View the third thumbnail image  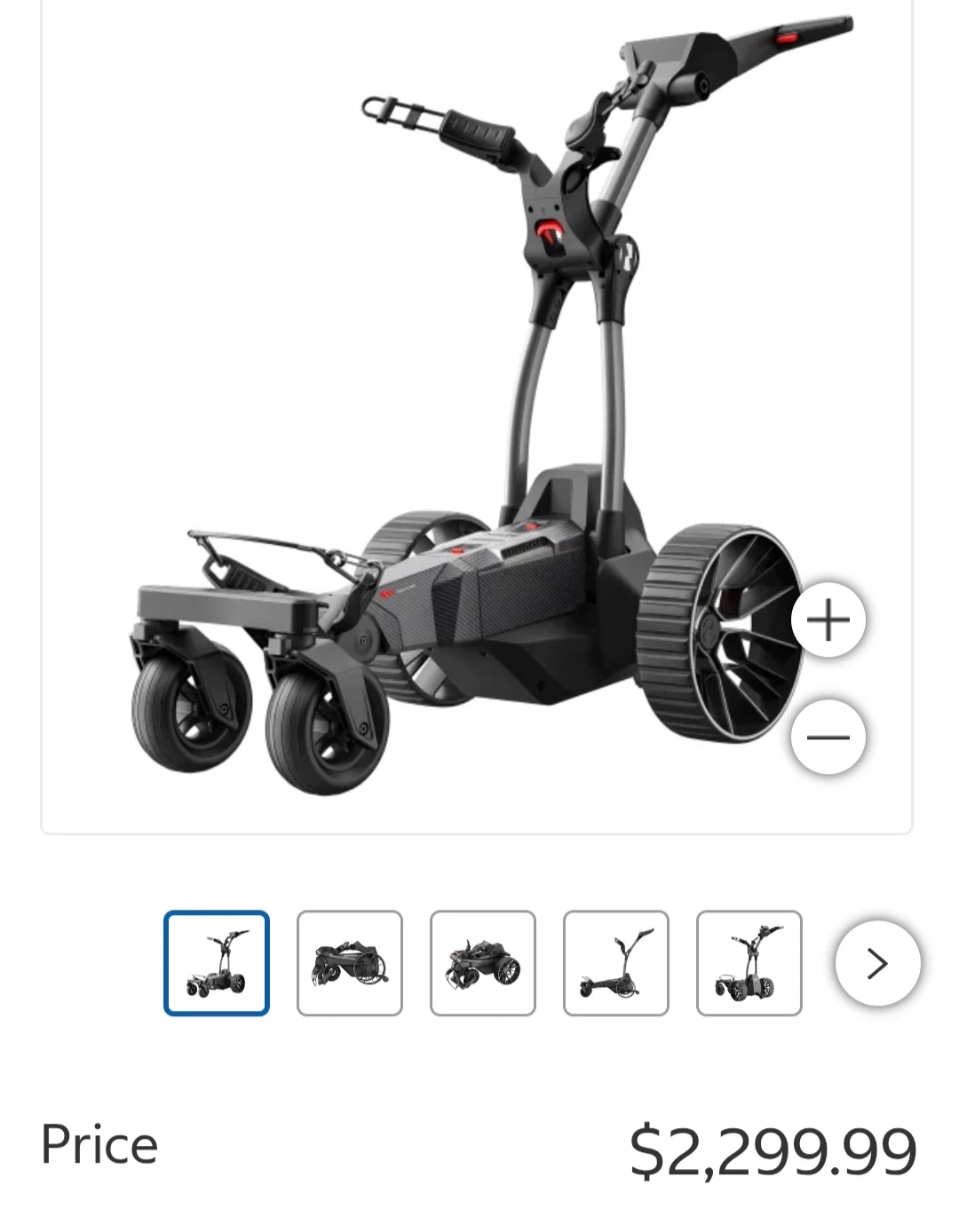pyautogui.click(x=483, y=963)
